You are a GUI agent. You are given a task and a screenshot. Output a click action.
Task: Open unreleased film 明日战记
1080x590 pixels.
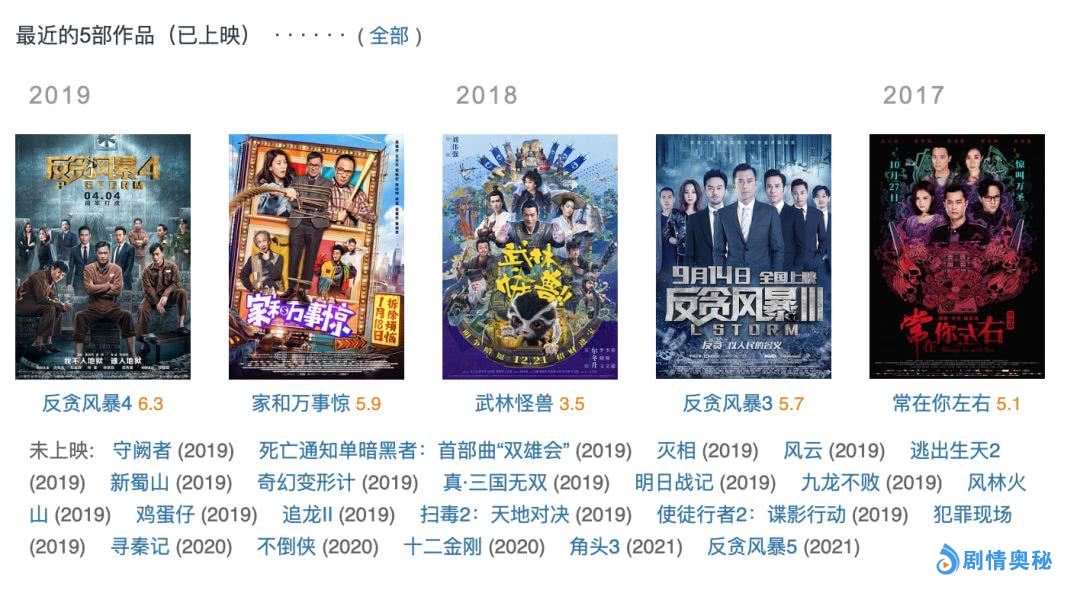point(674,483)
